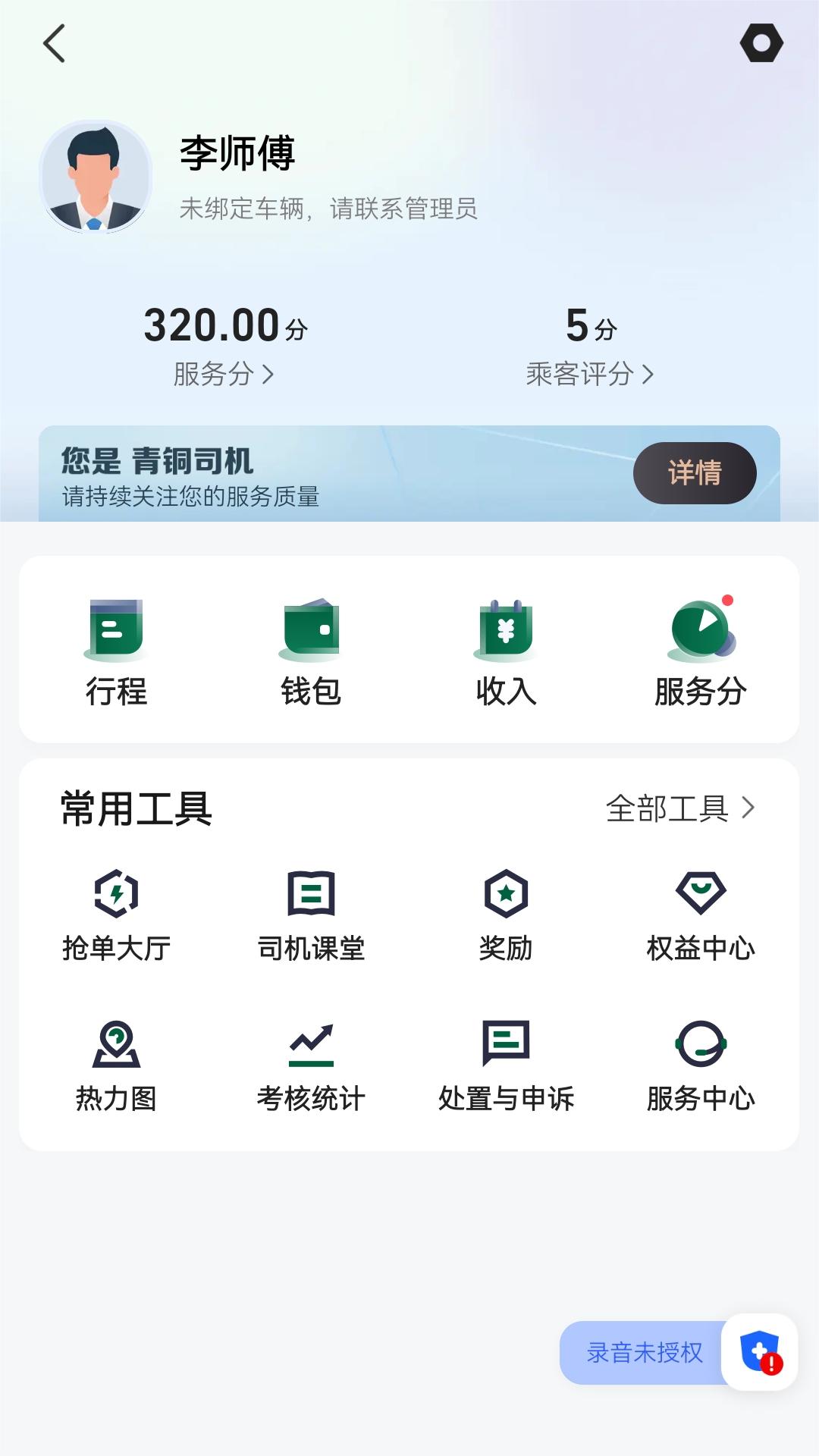Tap the 录音未授权 safety shield button

coord(758,1352)
